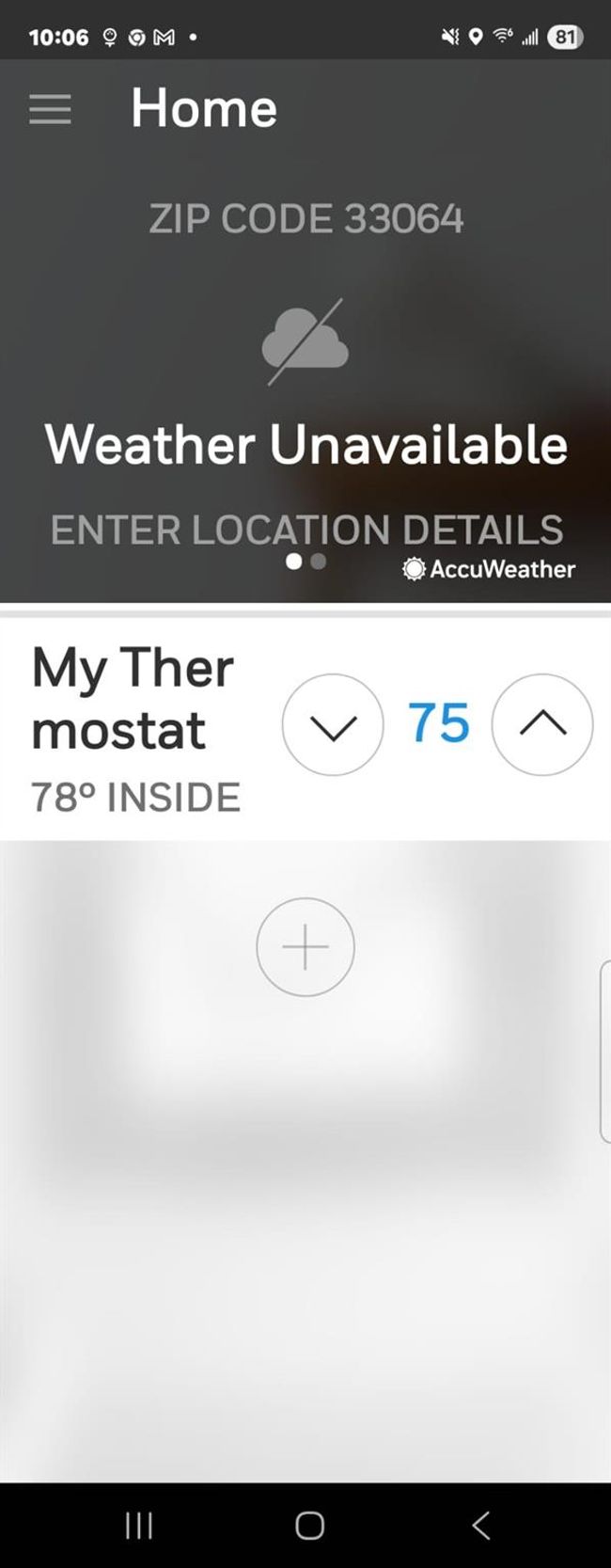Raise thermostat setpoint with the up arrow
611x1568 pixels.
[542, 724]
